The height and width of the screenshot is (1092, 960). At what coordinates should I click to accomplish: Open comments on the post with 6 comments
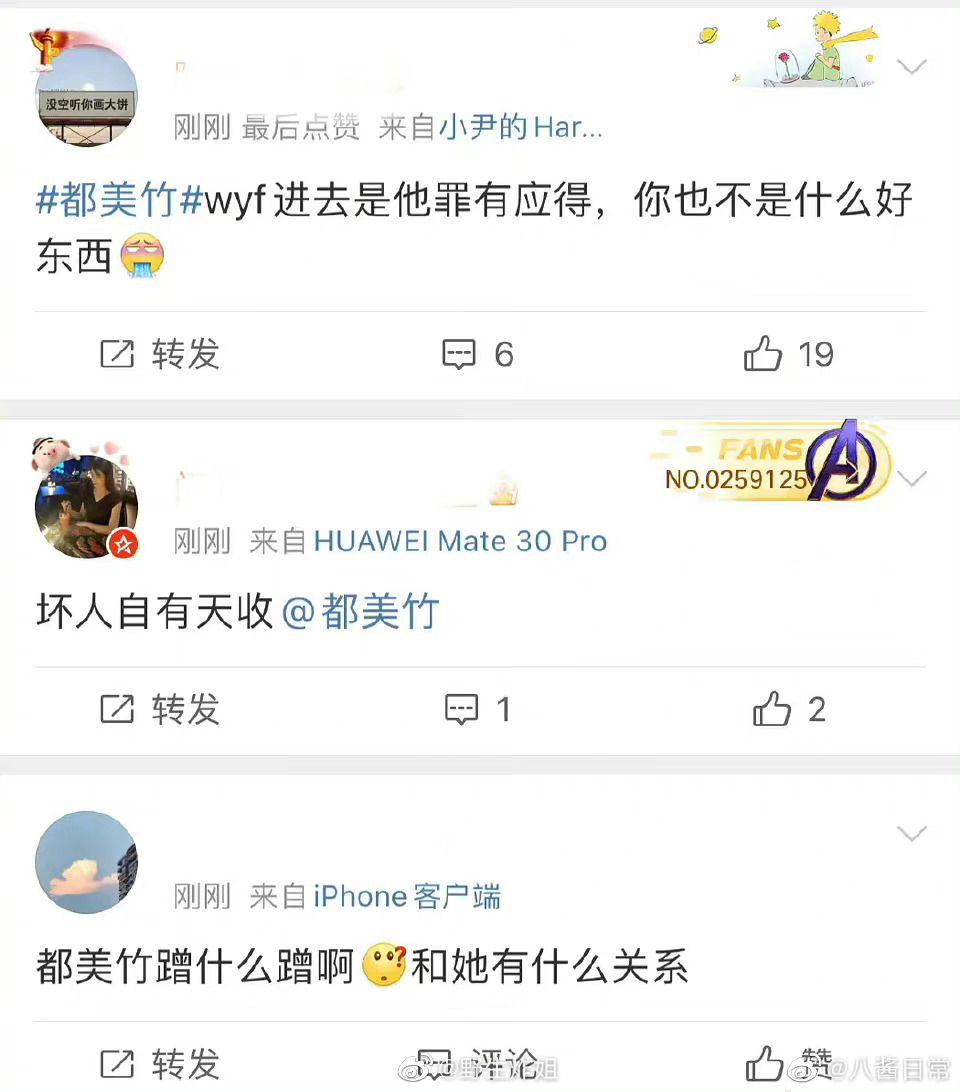click(478, 354)
